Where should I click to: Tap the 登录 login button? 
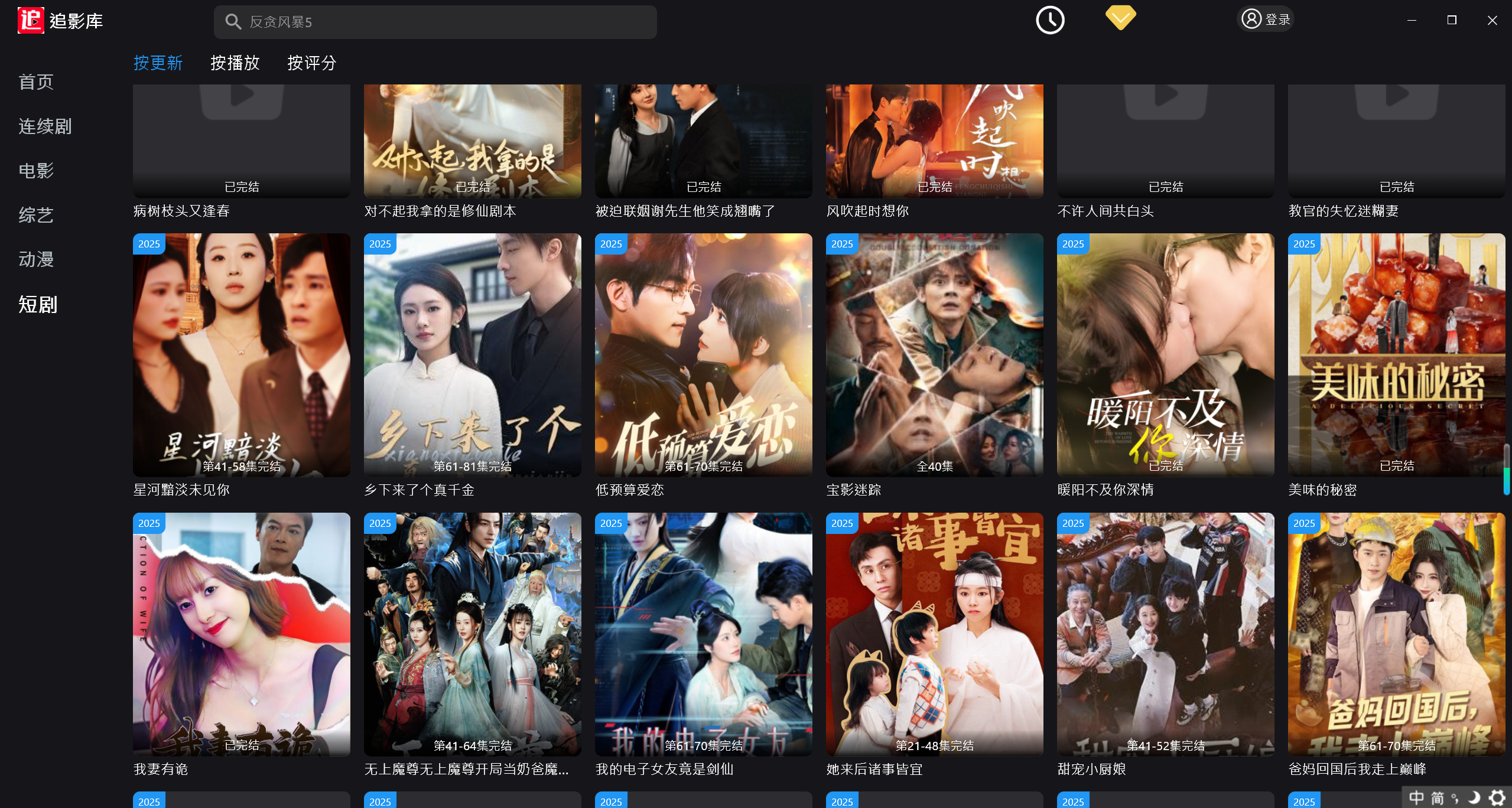[1265, 19]
